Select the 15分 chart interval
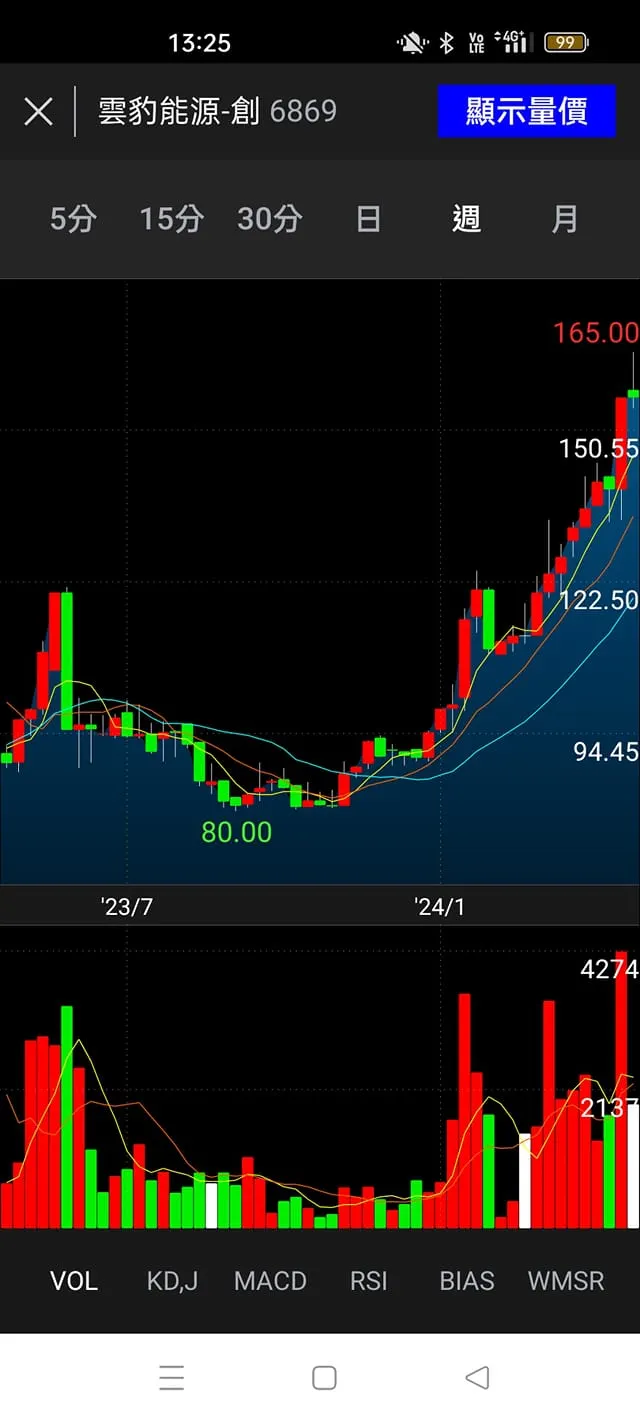 [x=171, y=219]
